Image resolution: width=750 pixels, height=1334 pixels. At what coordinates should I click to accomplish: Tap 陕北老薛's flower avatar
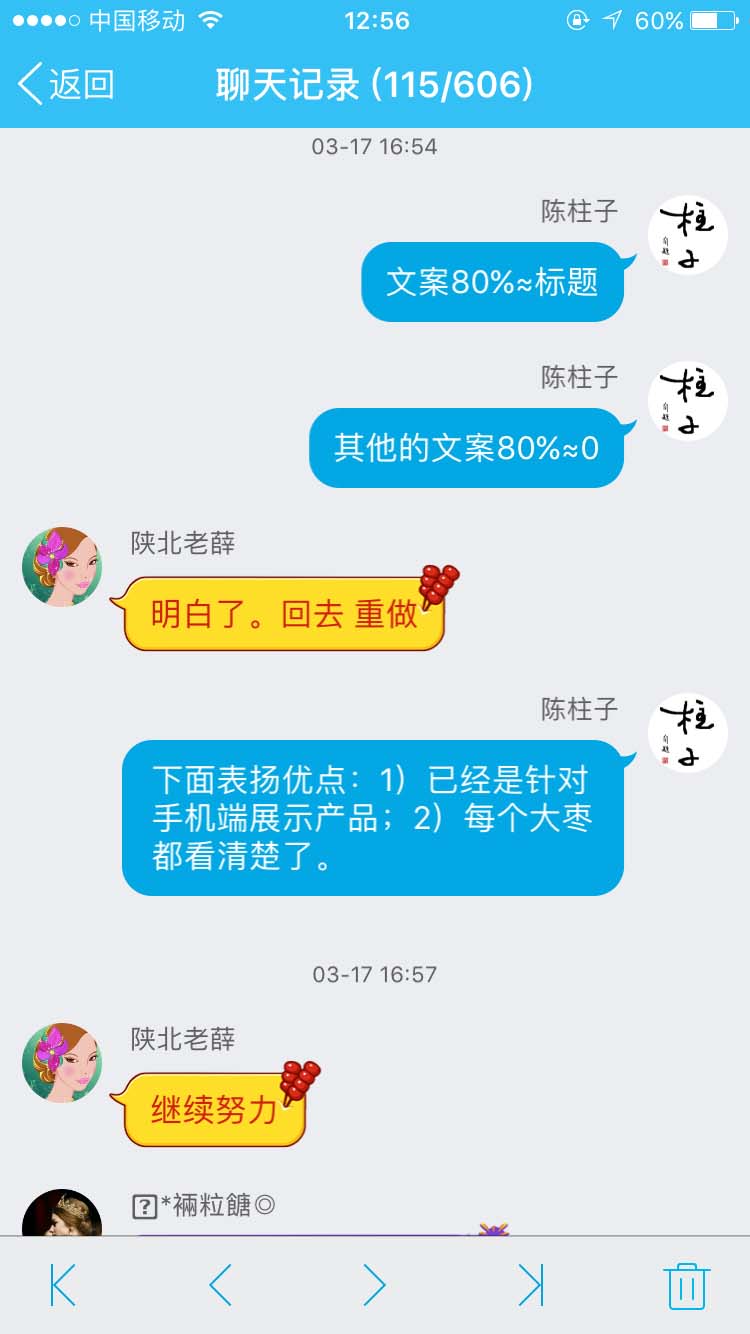tap(61, 566)
